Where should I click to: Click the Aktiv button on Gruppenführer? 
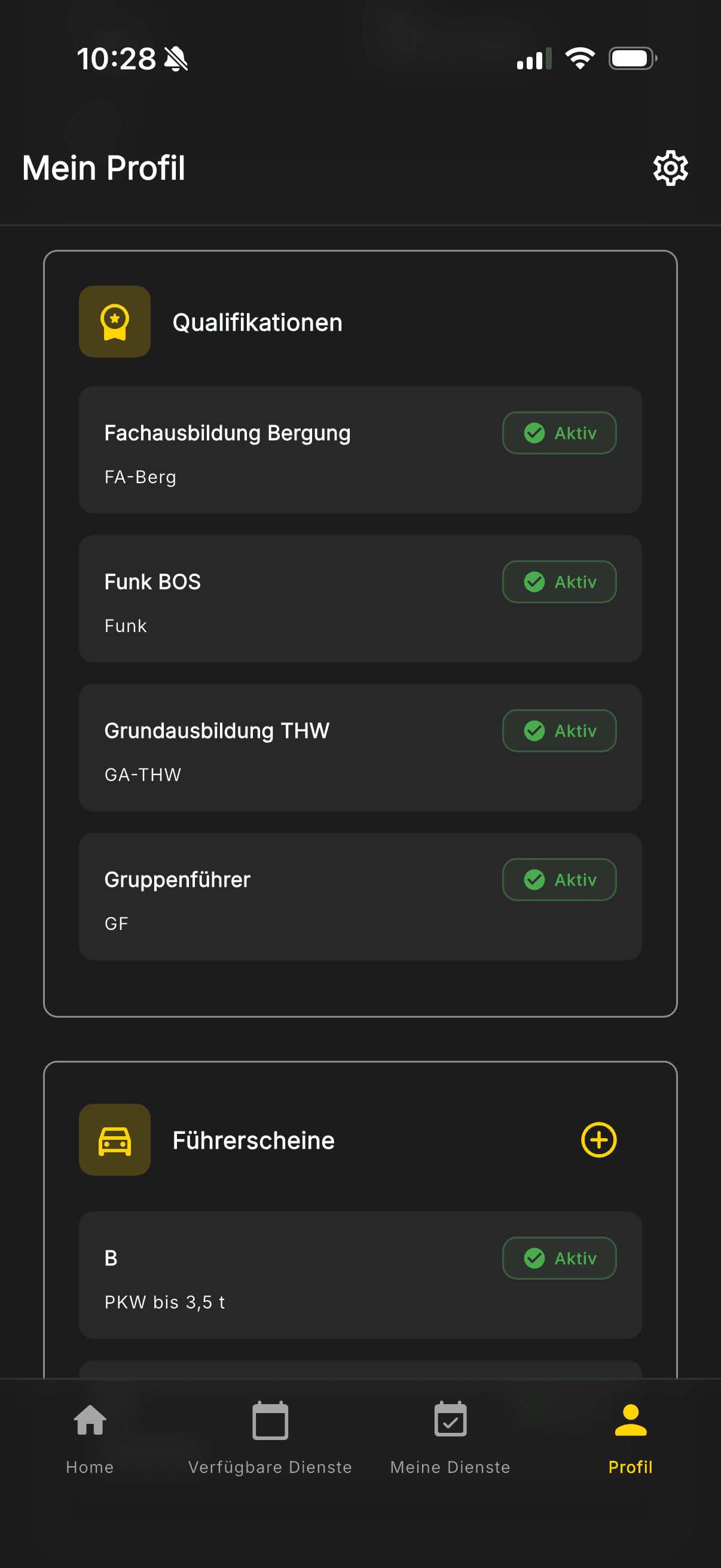[558, 879]
